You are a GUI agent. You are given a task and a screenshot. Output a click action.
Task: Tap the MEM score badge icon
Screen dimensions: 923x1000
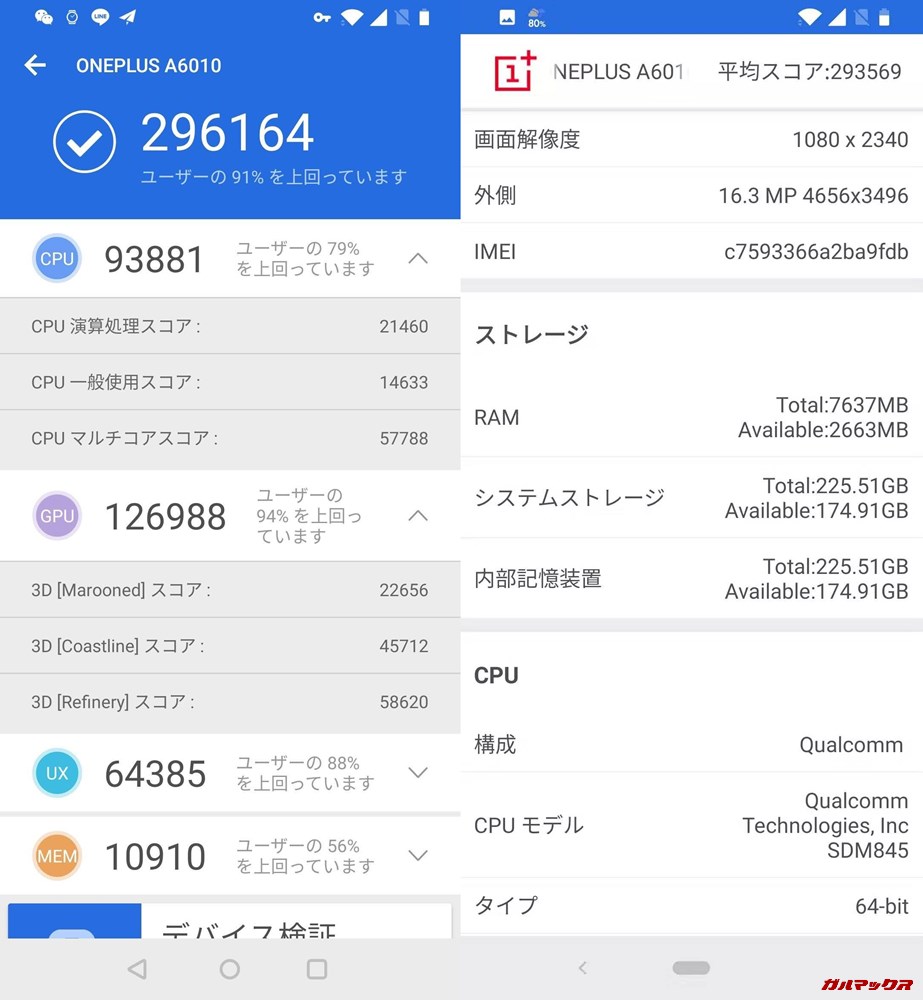(x=57, y=856)
